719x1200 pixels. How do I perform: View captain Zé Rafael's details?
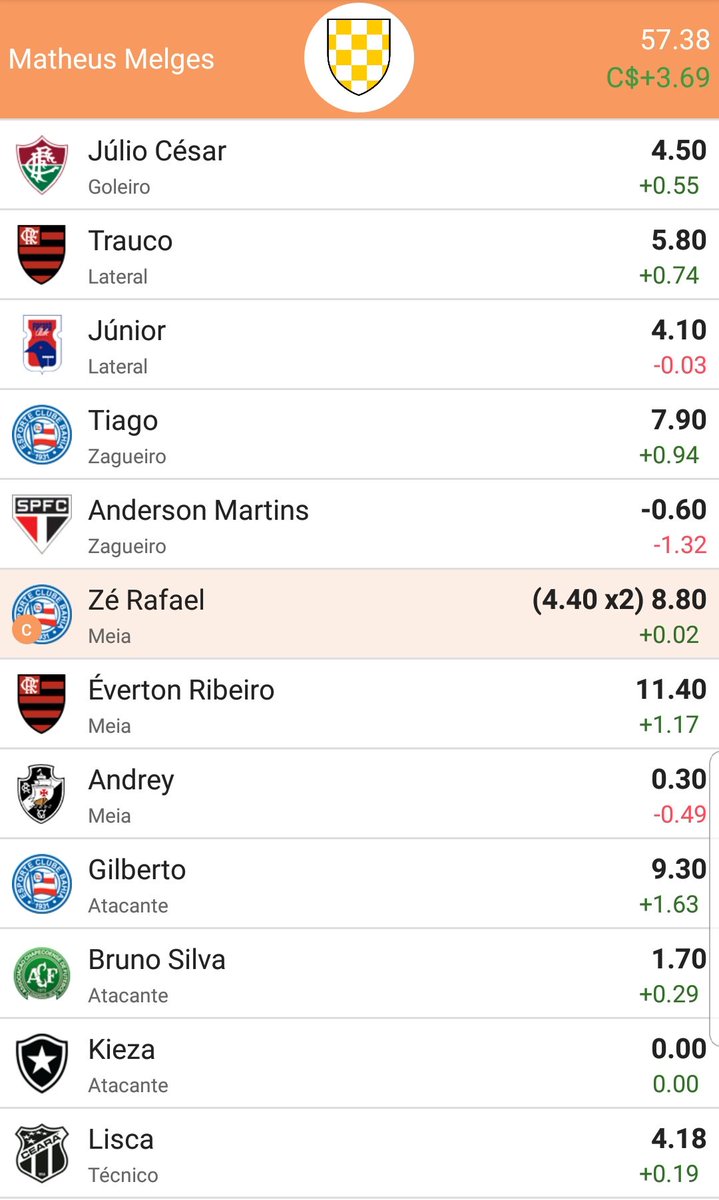click(359, 615)
